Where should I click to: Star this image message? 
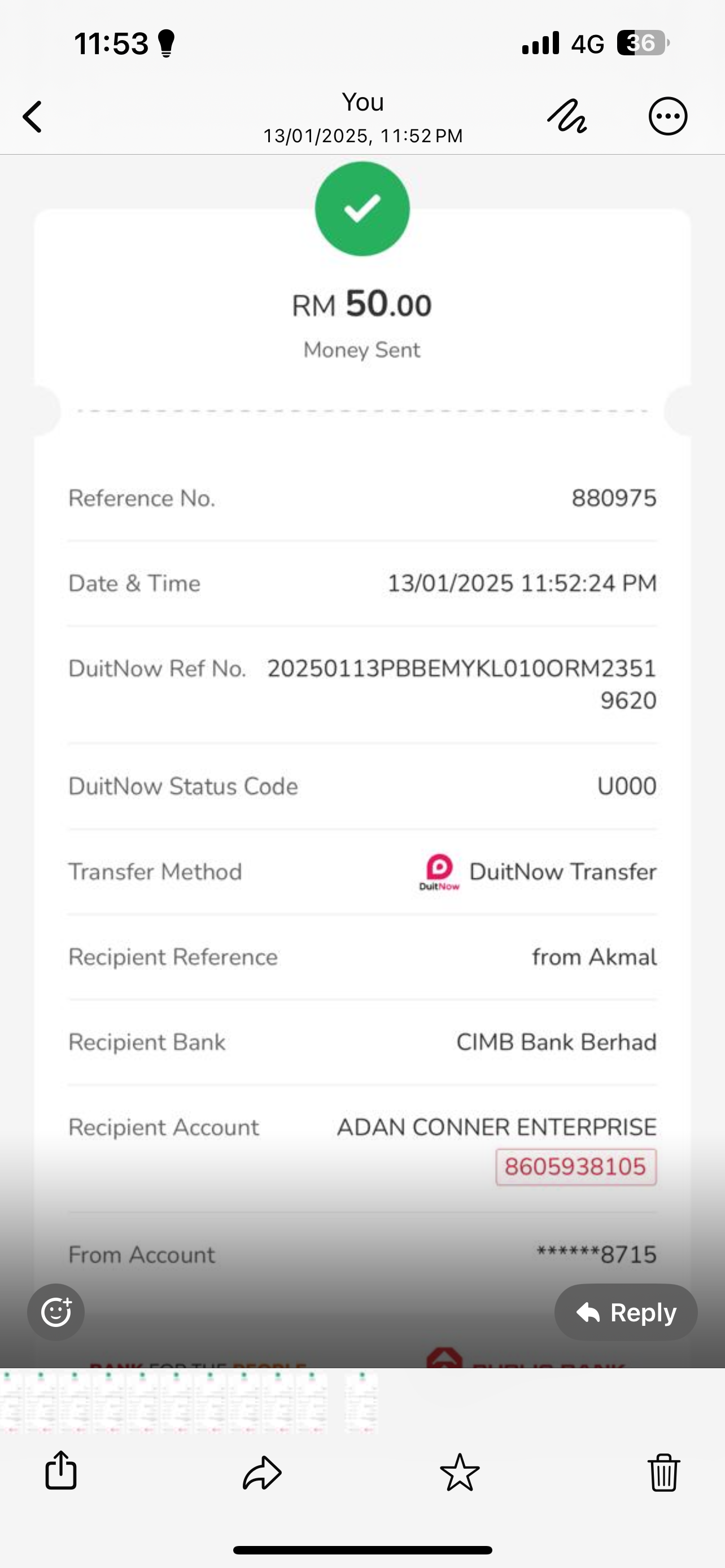pos(460,1473)
